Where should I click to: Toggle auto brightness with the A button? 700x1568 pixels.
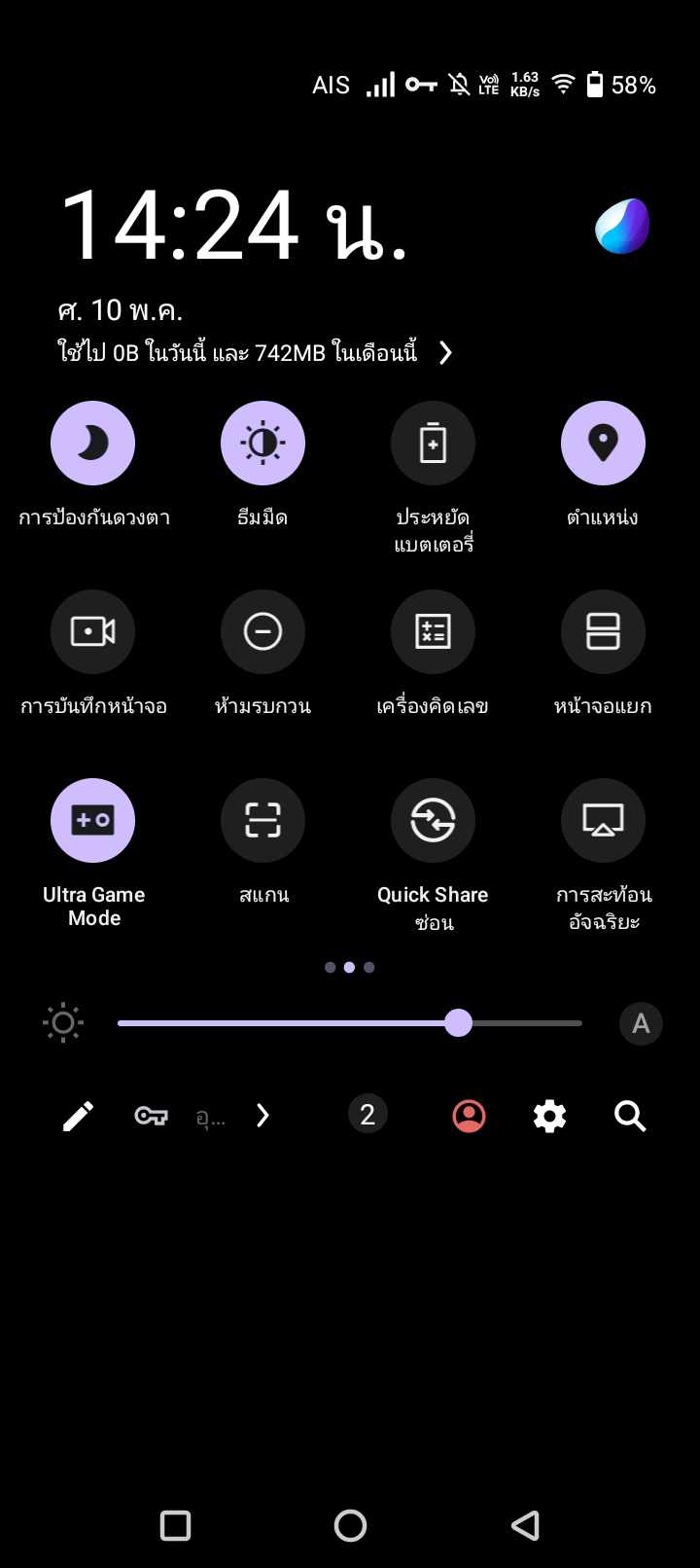[641, 1023]
